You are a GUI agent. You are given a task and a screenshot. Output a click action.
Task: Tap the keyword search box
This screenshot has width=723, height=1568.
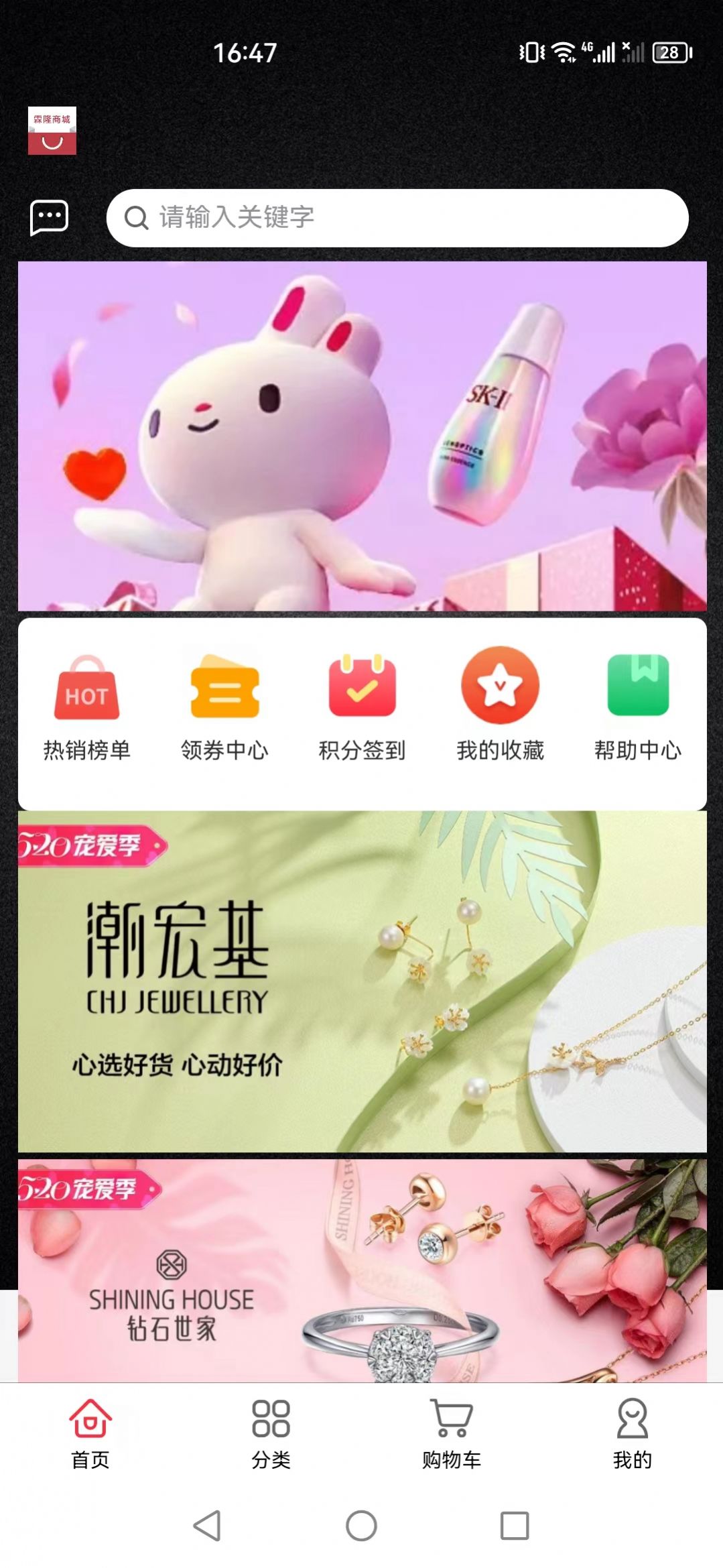tap(397, 218)
